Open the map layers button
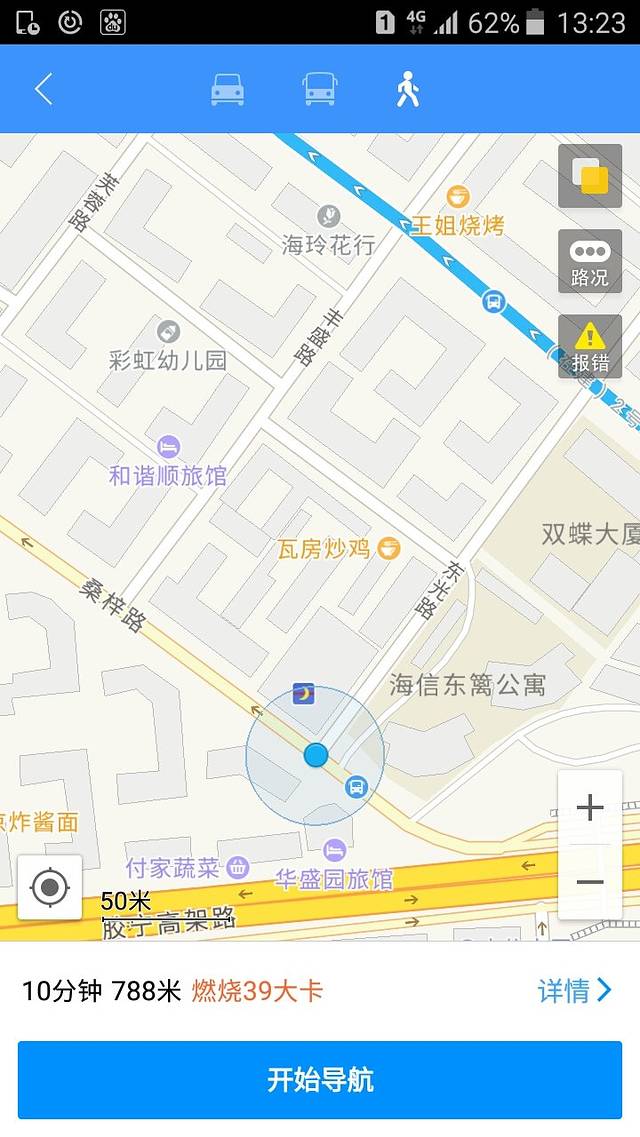 tap(590, 177)
